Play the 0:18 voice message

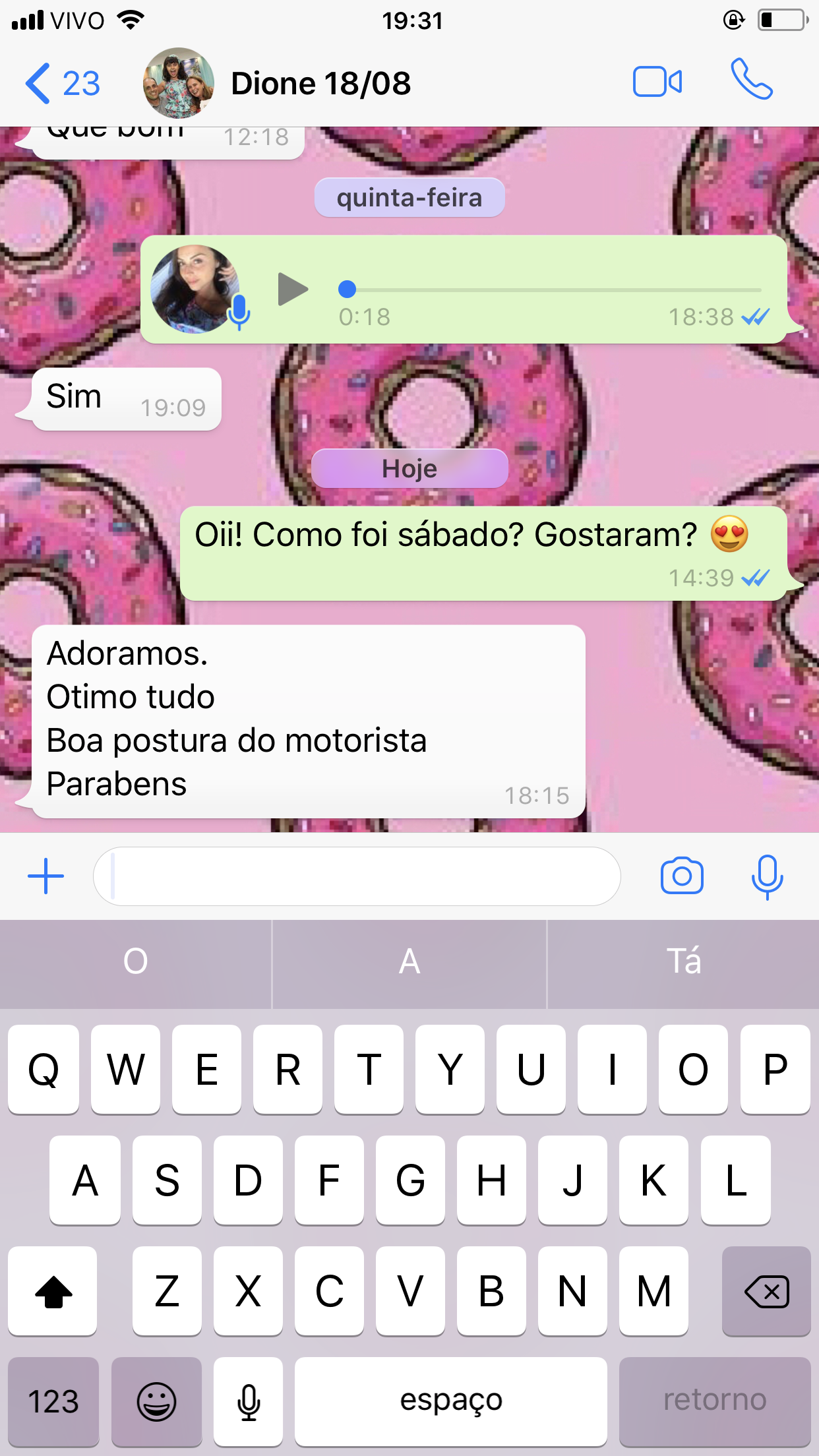[293, 289]
